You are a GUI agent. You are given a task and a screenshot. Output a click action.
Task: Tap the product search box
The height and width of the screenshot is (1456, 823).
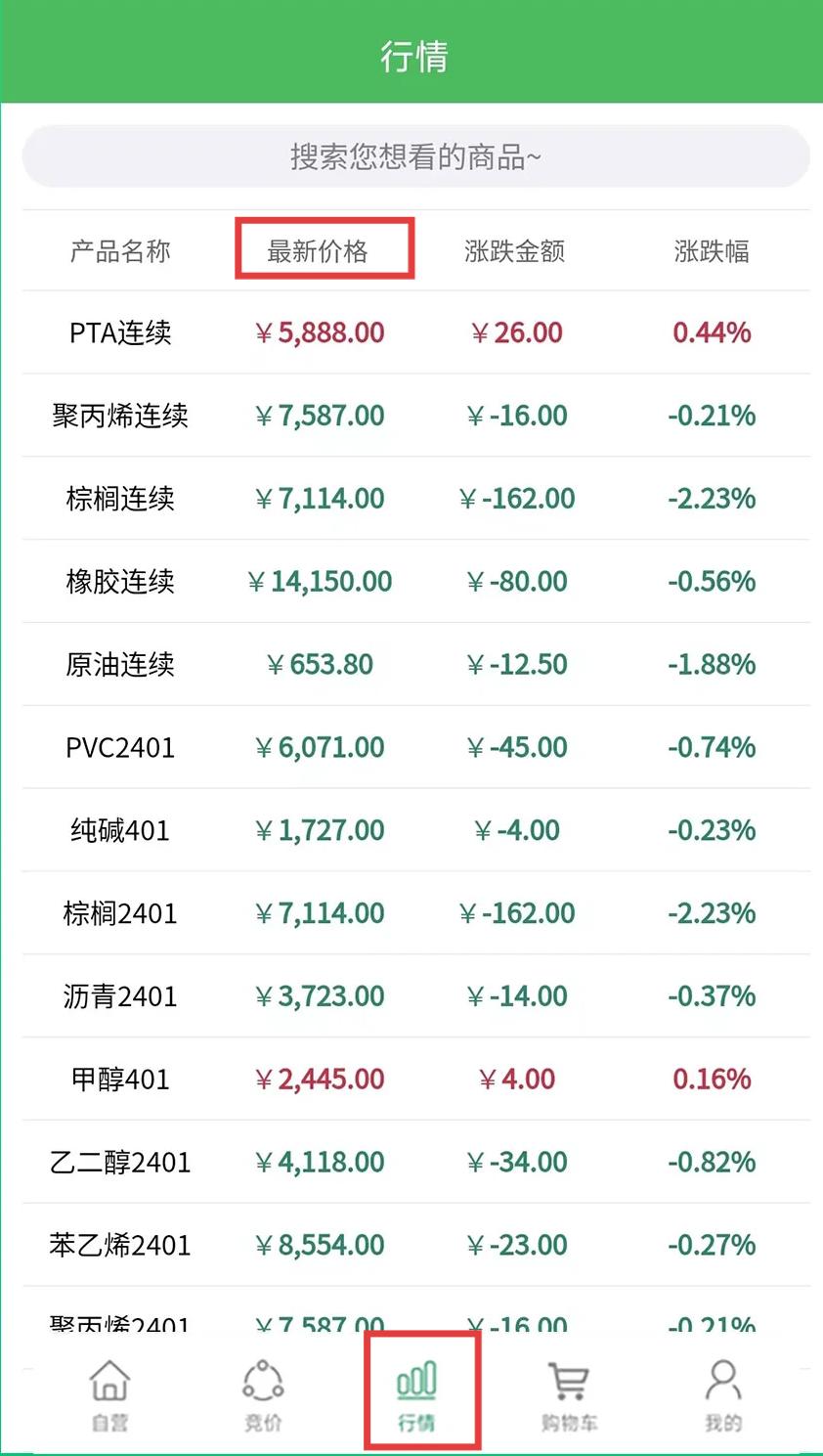tap(415, 156)
